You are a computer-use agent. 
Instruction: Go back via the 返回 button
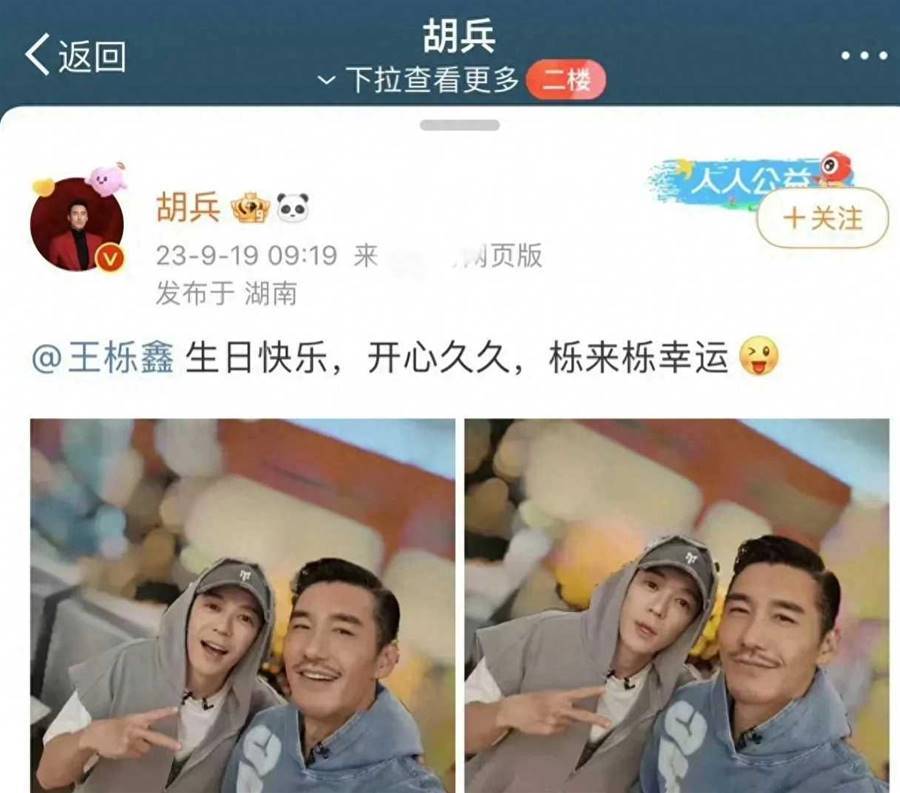tap(75, 56)
